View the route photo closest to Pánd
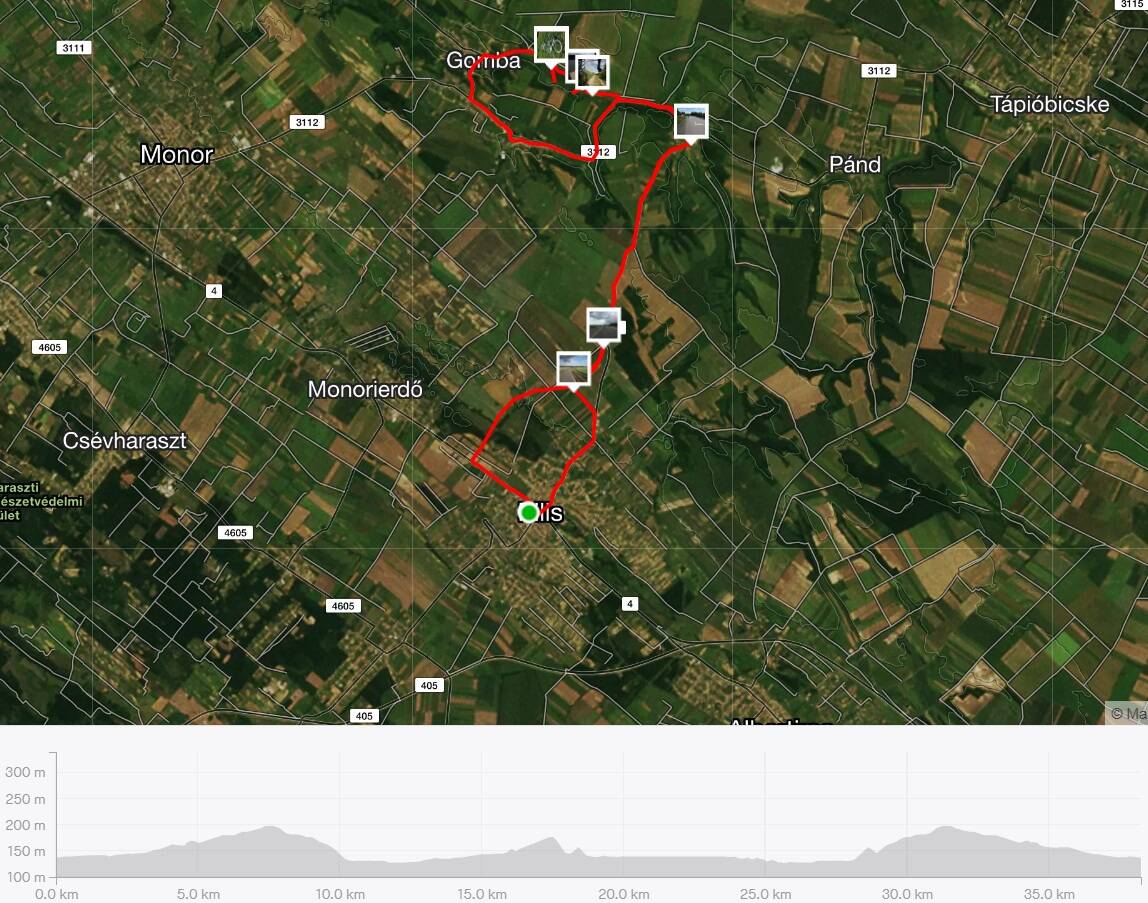 (x=691, y=121)
